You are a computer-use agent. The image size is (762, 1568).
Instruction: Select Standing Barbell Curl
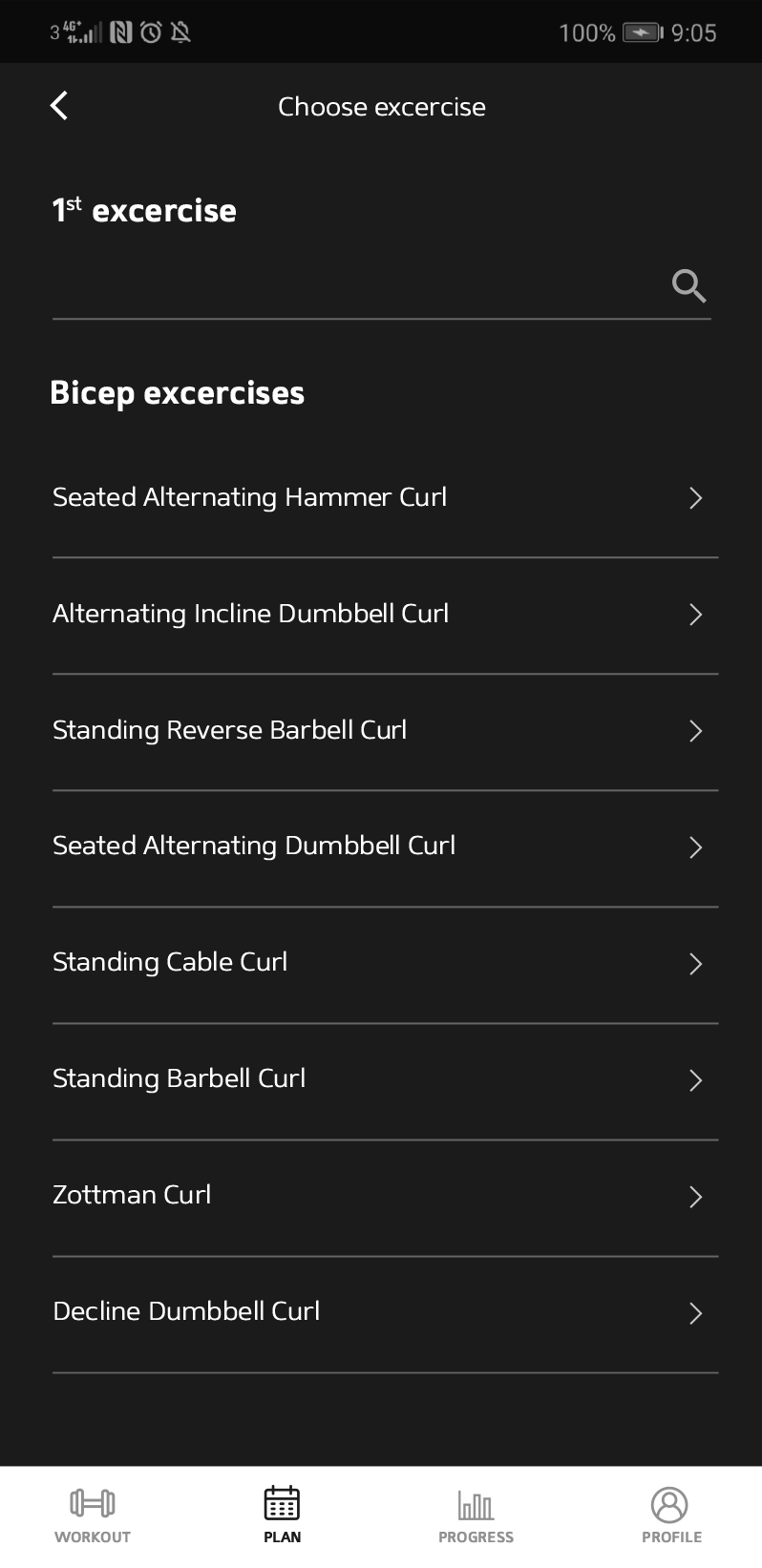pos(385,1081)
